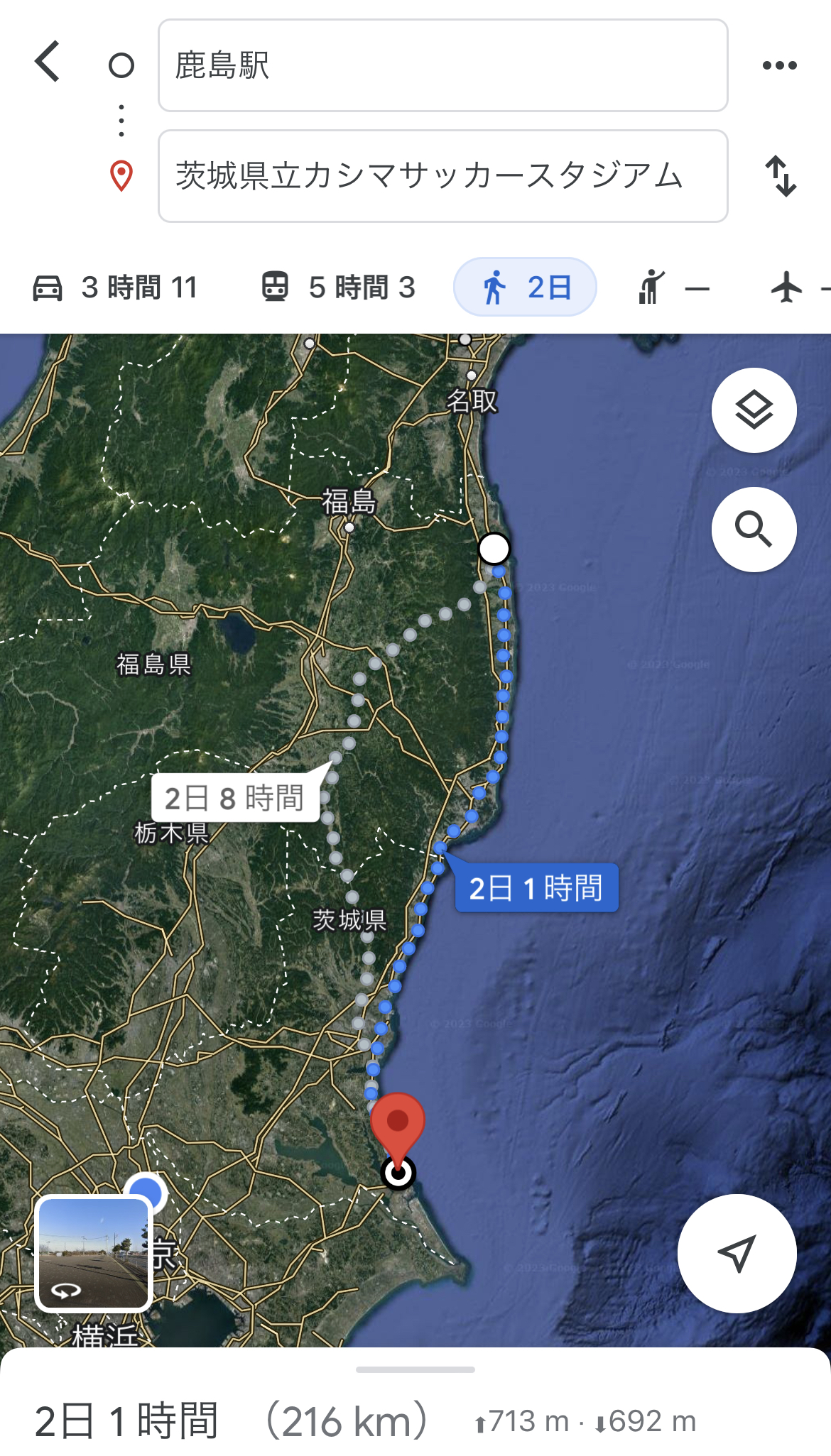The height and width of the screenshot is (1456, 831).
Task: Open the map layers button
Action: click(754, 410)
